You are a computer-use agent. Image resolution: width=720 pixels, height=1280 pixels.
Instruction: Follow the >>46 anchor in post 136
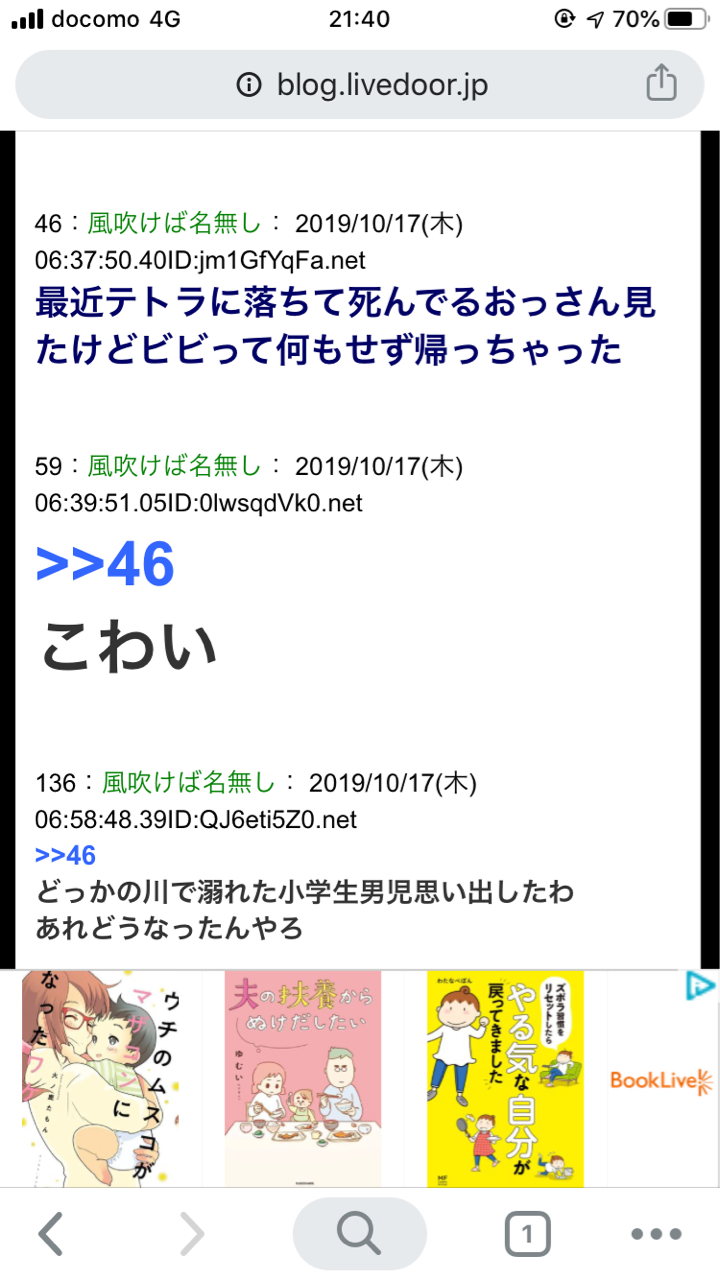click(x=66, y=856)
